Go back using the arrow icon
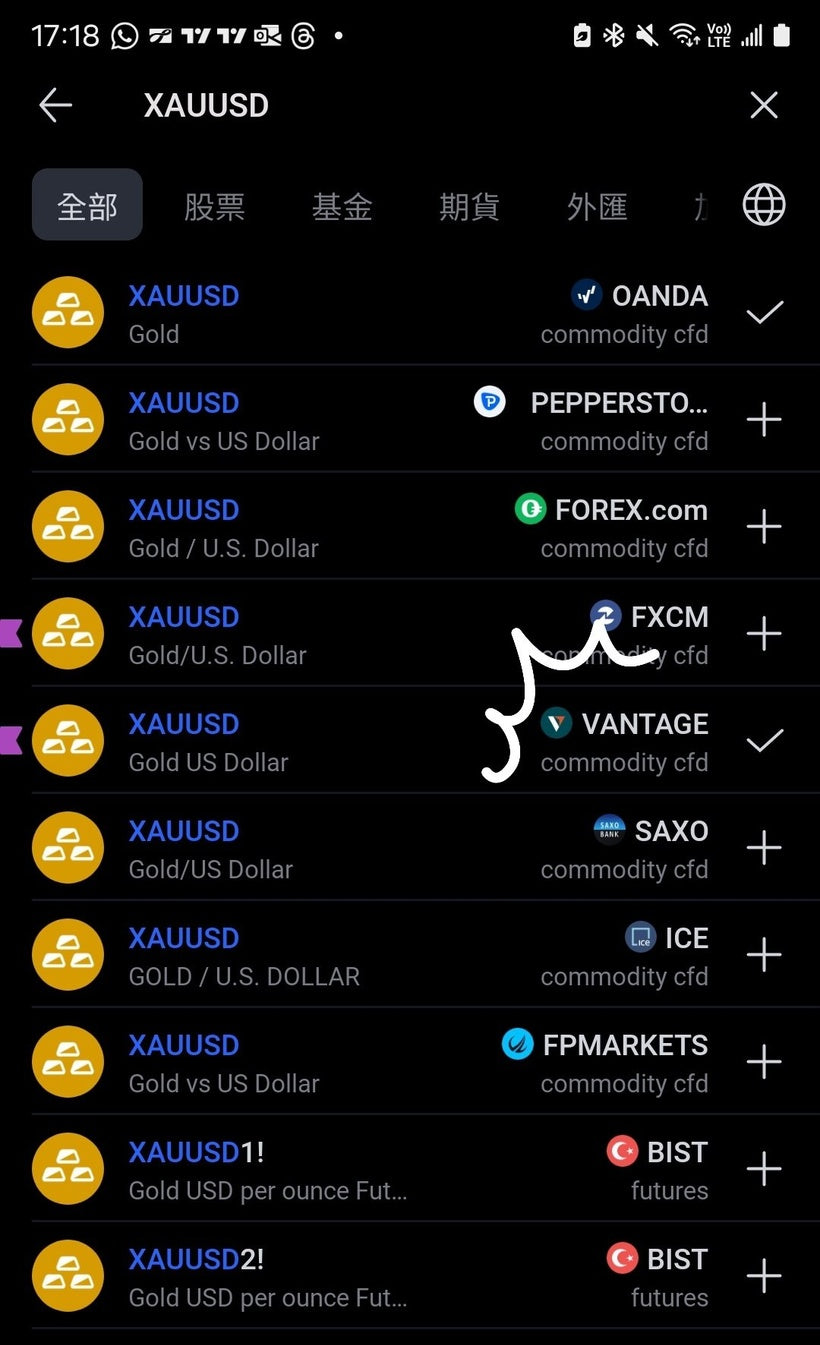 pyautogui.click(x=56, y=105)
